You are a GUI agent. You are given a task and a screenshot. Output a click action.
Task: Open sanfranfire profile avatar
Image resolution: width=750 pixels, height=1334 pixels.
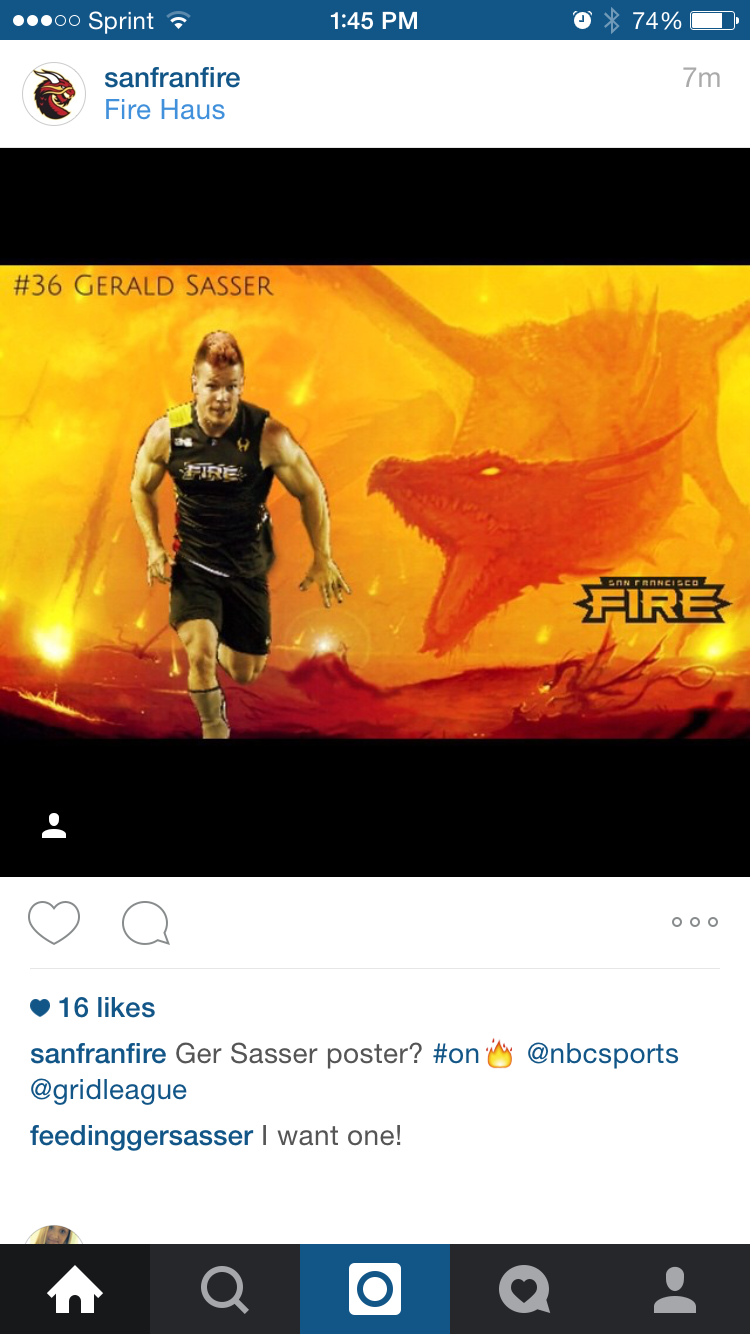point(54,94)
